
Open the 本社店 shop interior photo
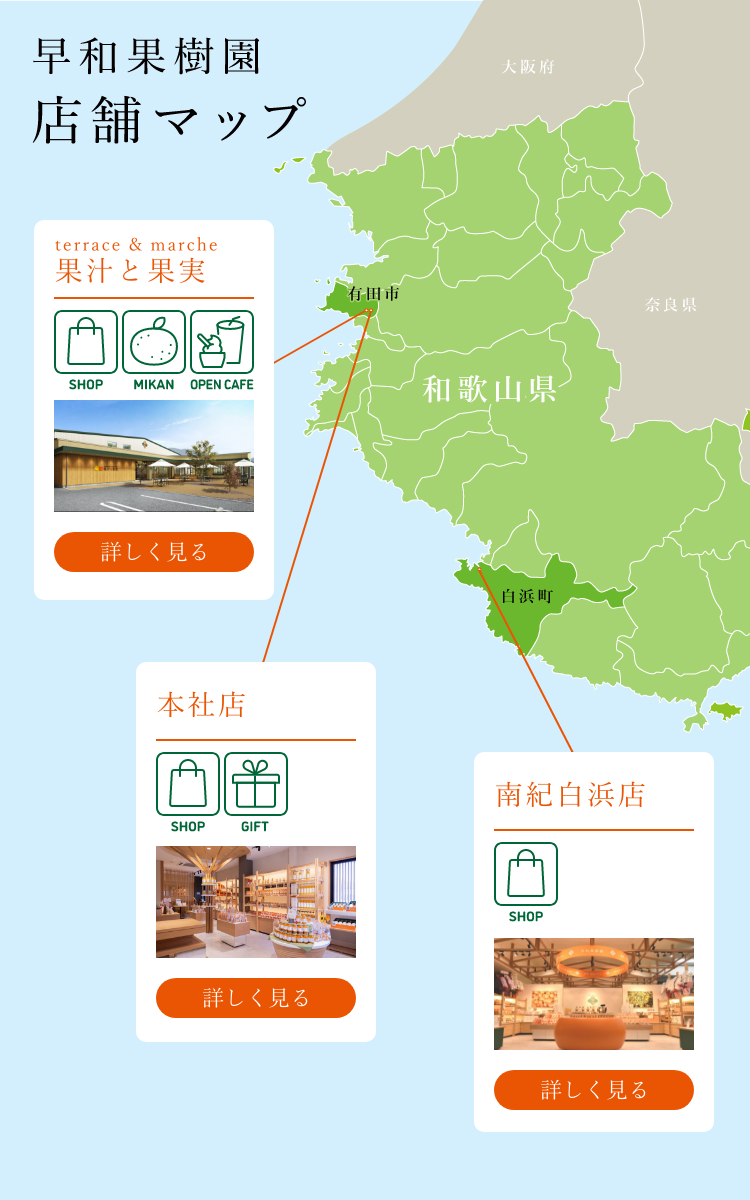tap(256, 902)
